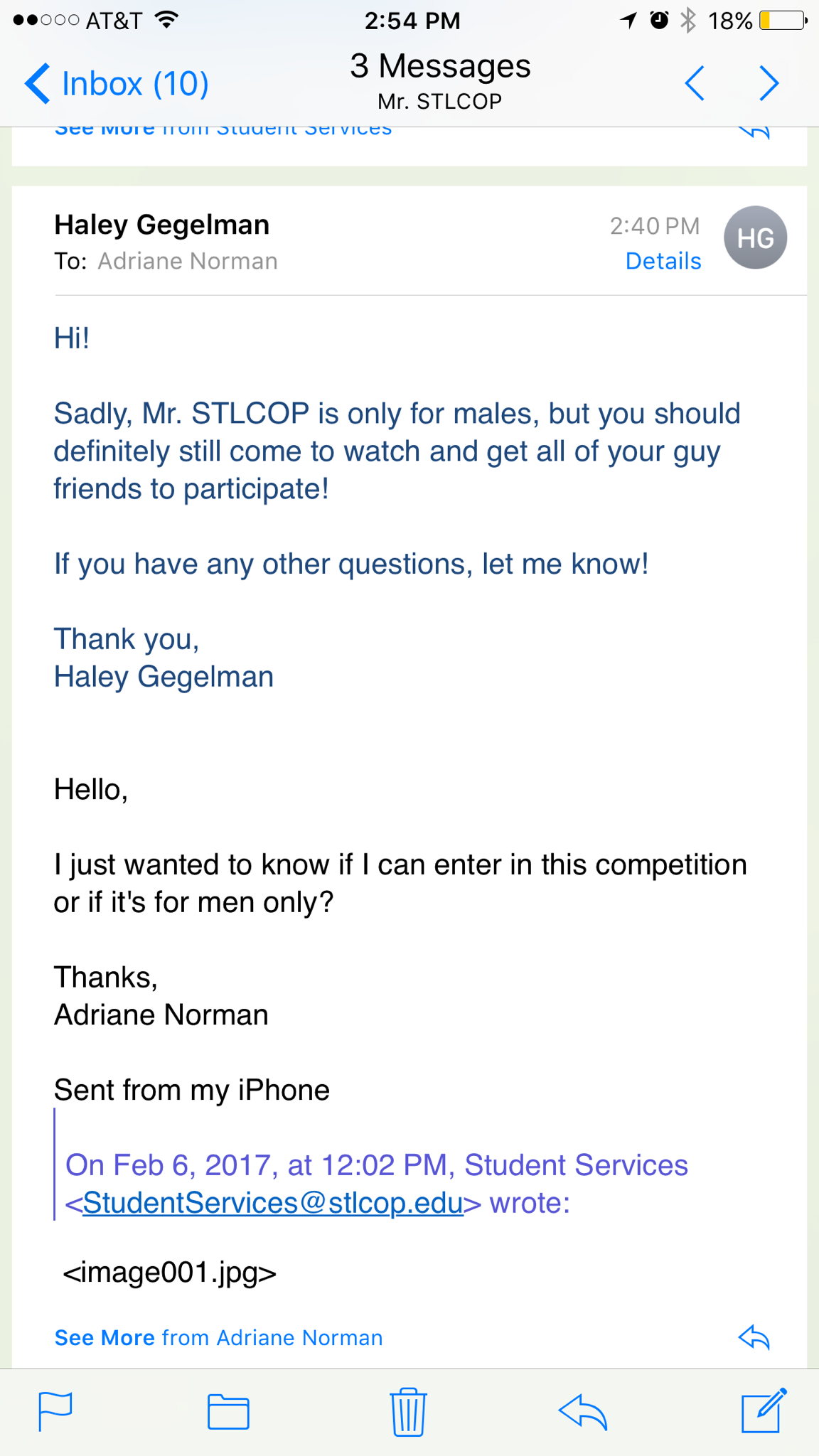Screen dimensions: 819x1456
Task: Go to the next message arrow
Action: pyautogui.click(x=769, y=84)
